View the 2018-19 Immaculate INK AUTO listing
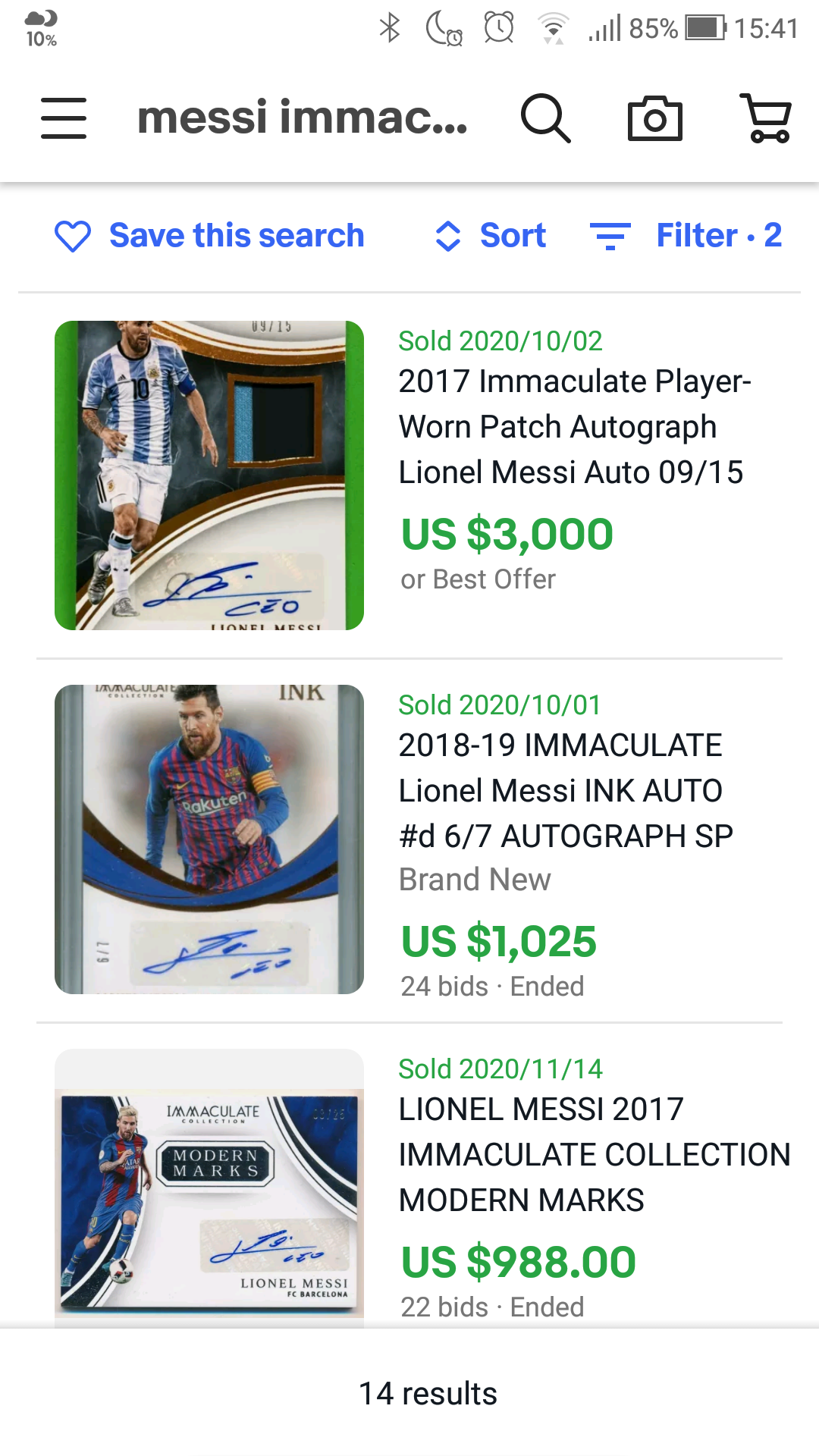Screen dimensions: 819x1456 tap(565, 791)
